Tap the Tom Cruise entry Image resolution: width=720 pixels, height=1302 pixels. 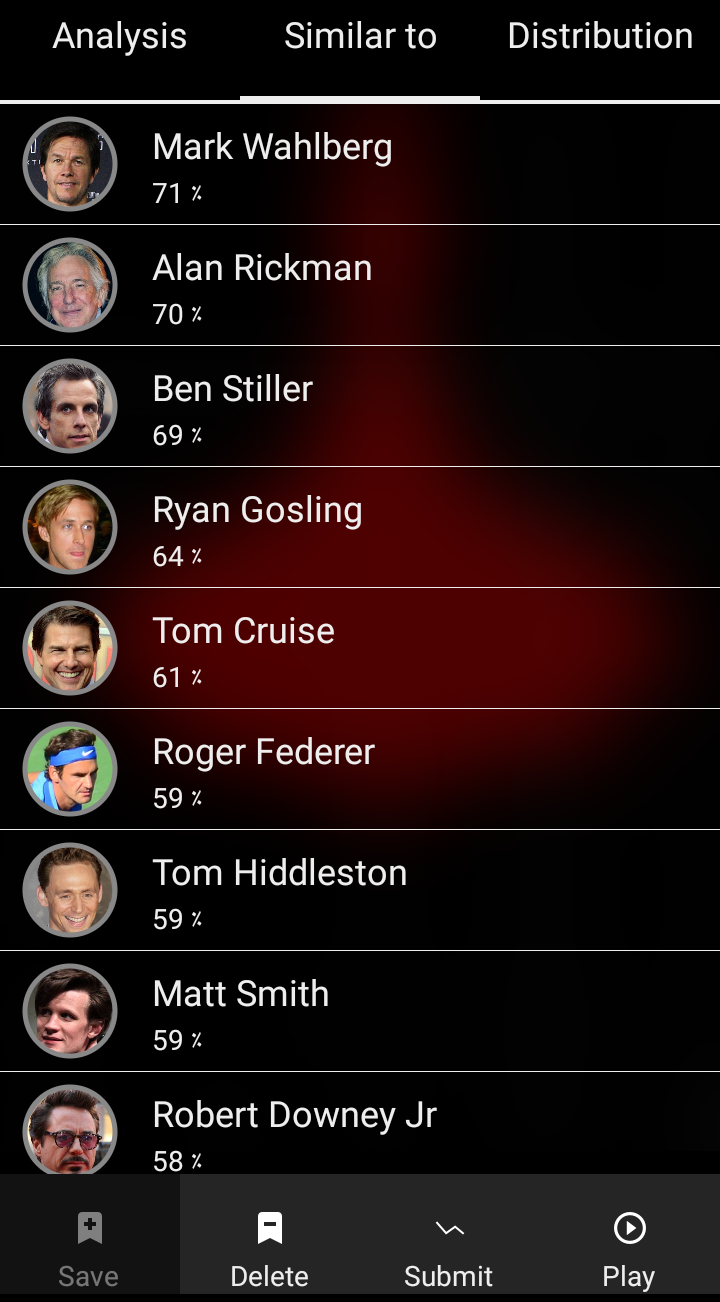pos(360,648)
